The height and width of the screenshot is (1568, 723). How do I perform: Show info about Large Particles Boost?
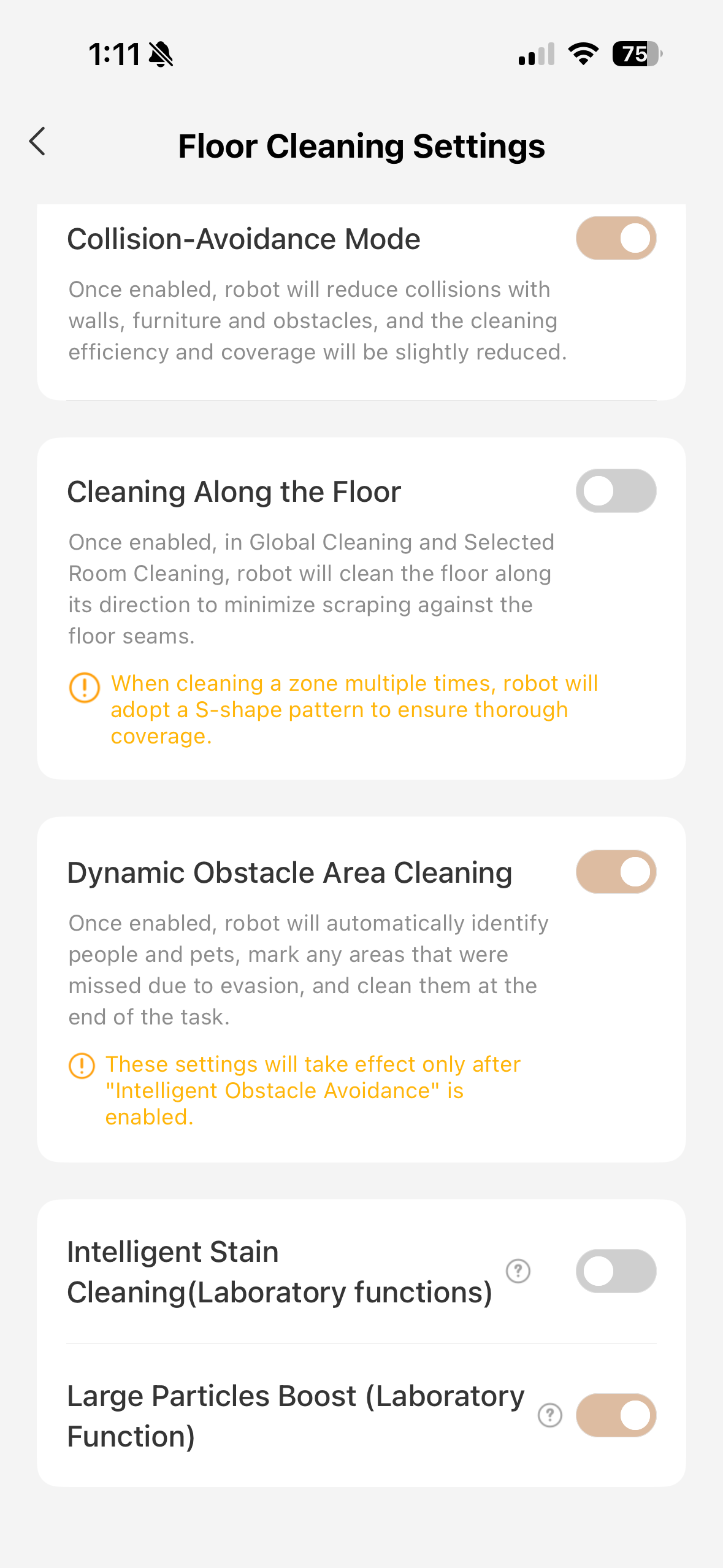coord(549,1415)
